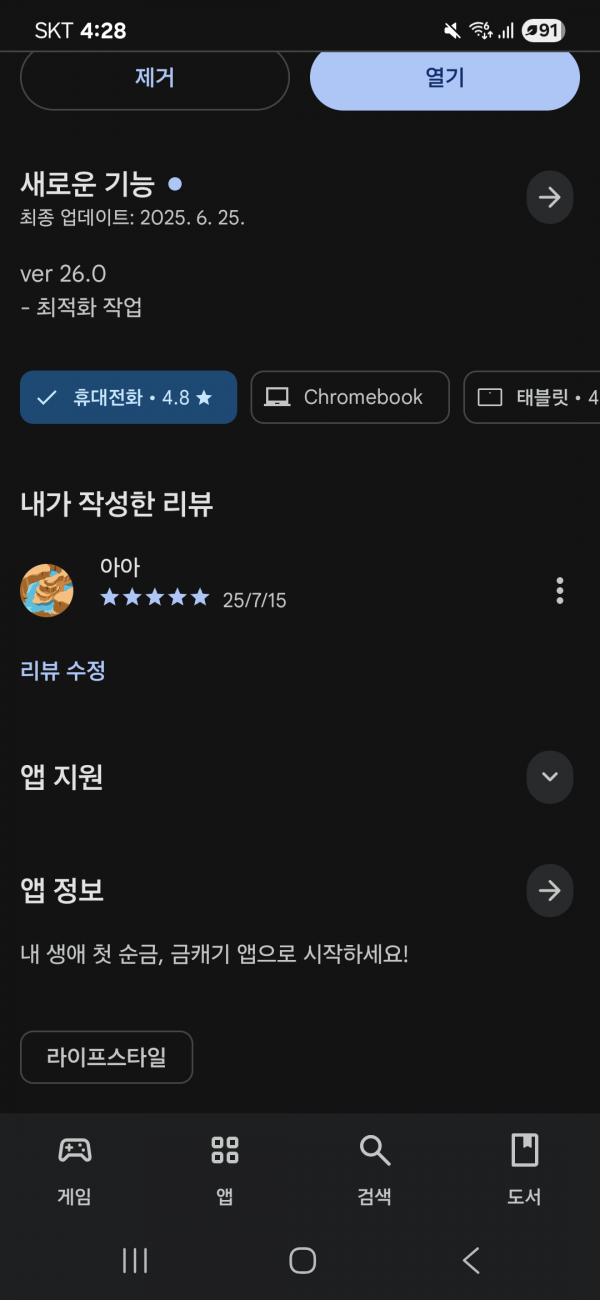
Task: Open the app with 열기 button
Action: tap(444, 78)
